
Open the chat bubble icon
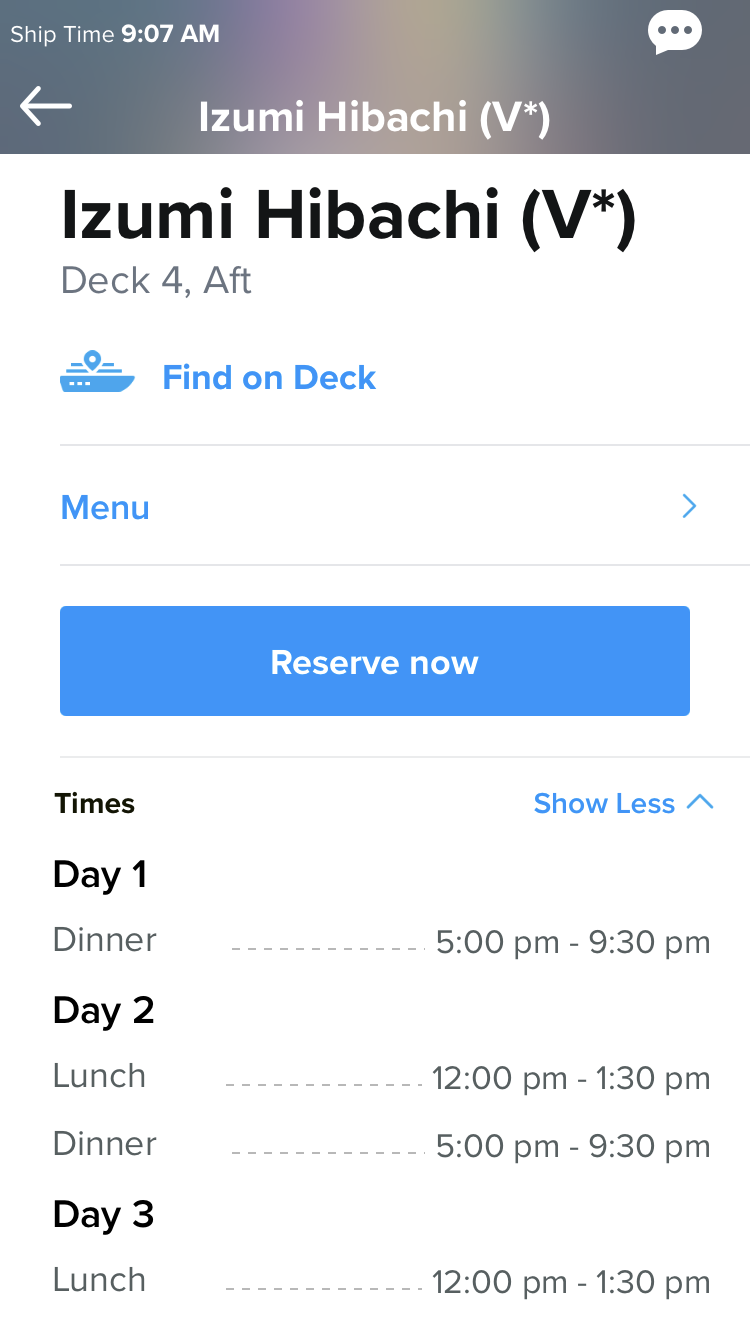point(674,33)
